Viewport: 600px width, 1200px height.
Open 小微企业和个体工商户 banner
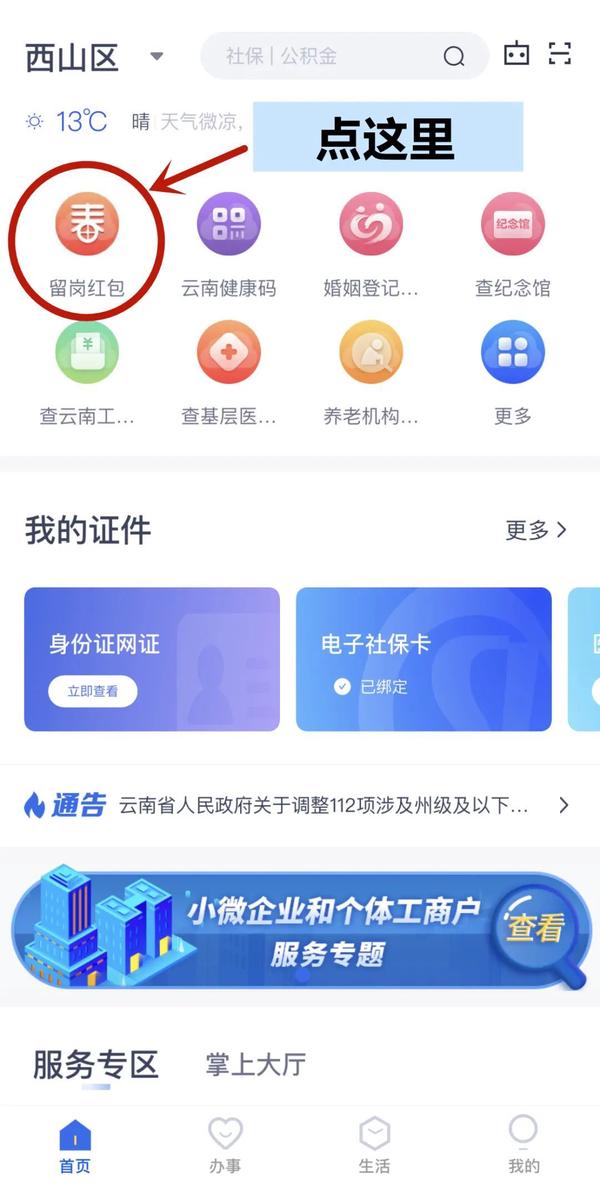[300, 930]
